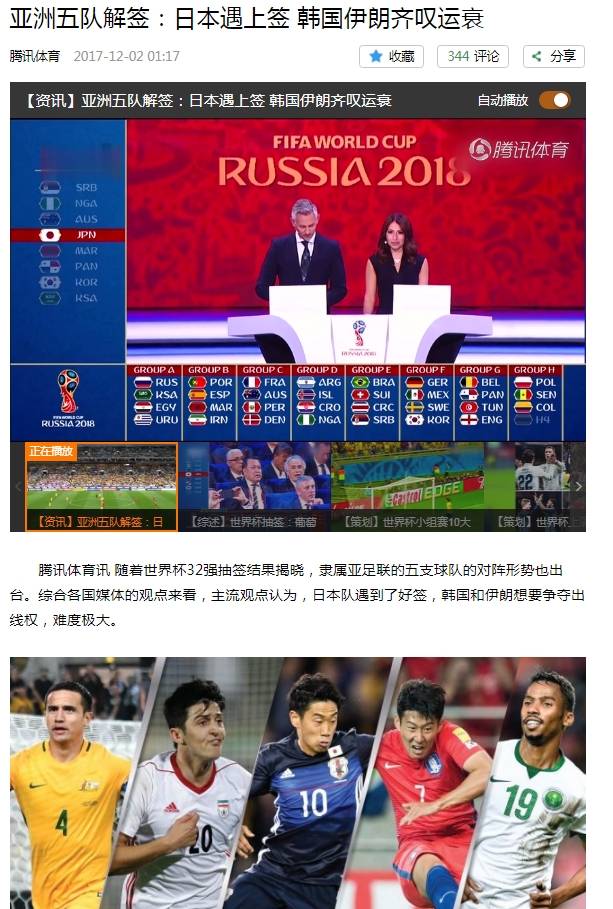Open the 腾讯体育 source link

(35, 57)
